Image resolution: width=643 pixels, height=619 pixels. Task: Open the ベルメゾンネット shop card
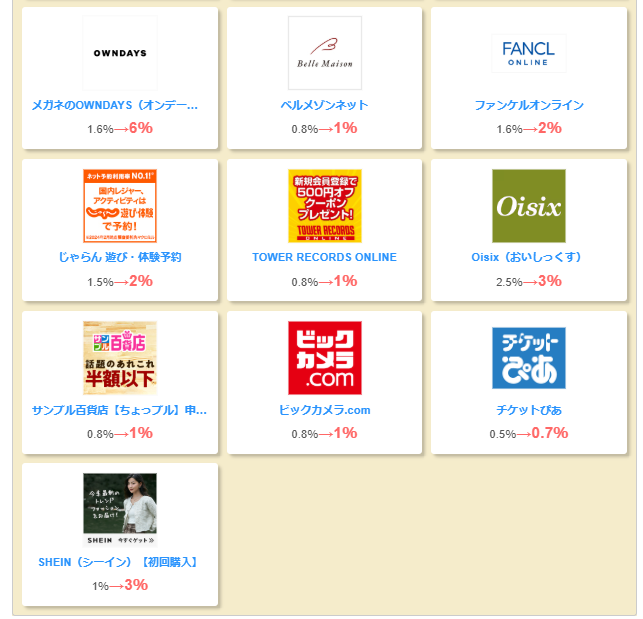[324, 78]
